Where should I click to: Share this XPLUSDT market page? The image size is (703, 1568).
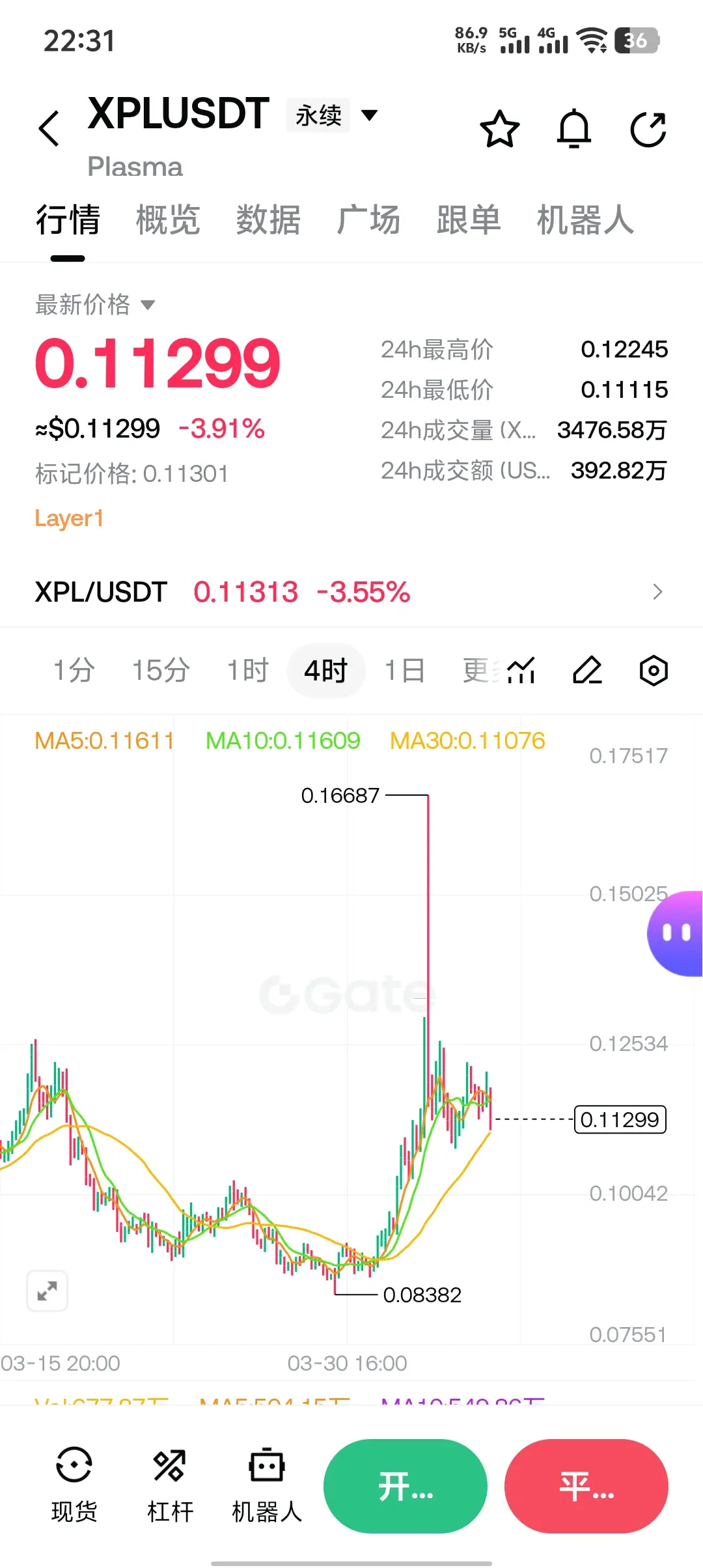648,129
